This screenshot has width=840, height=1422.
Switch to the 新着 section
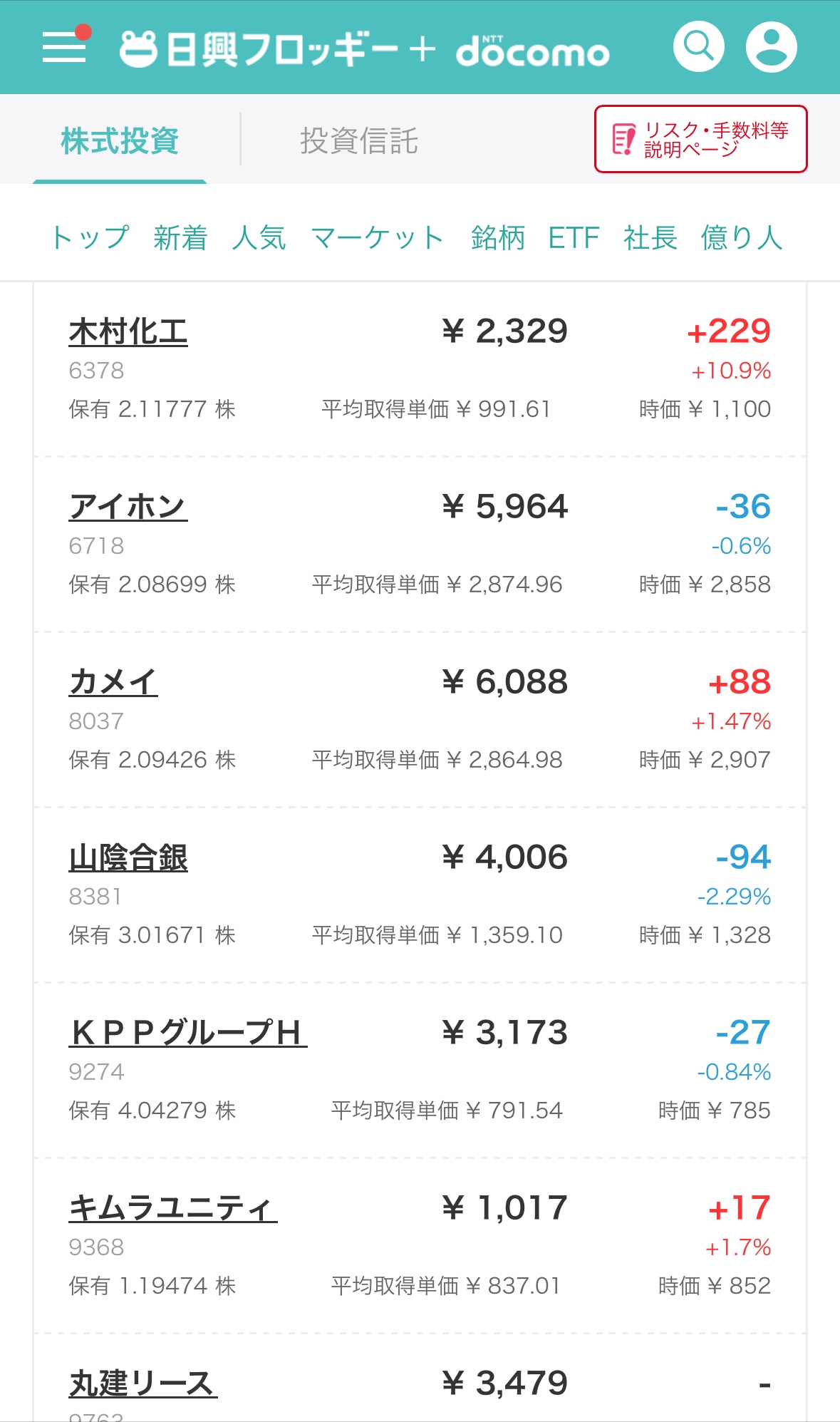click(x=180, y=237)
